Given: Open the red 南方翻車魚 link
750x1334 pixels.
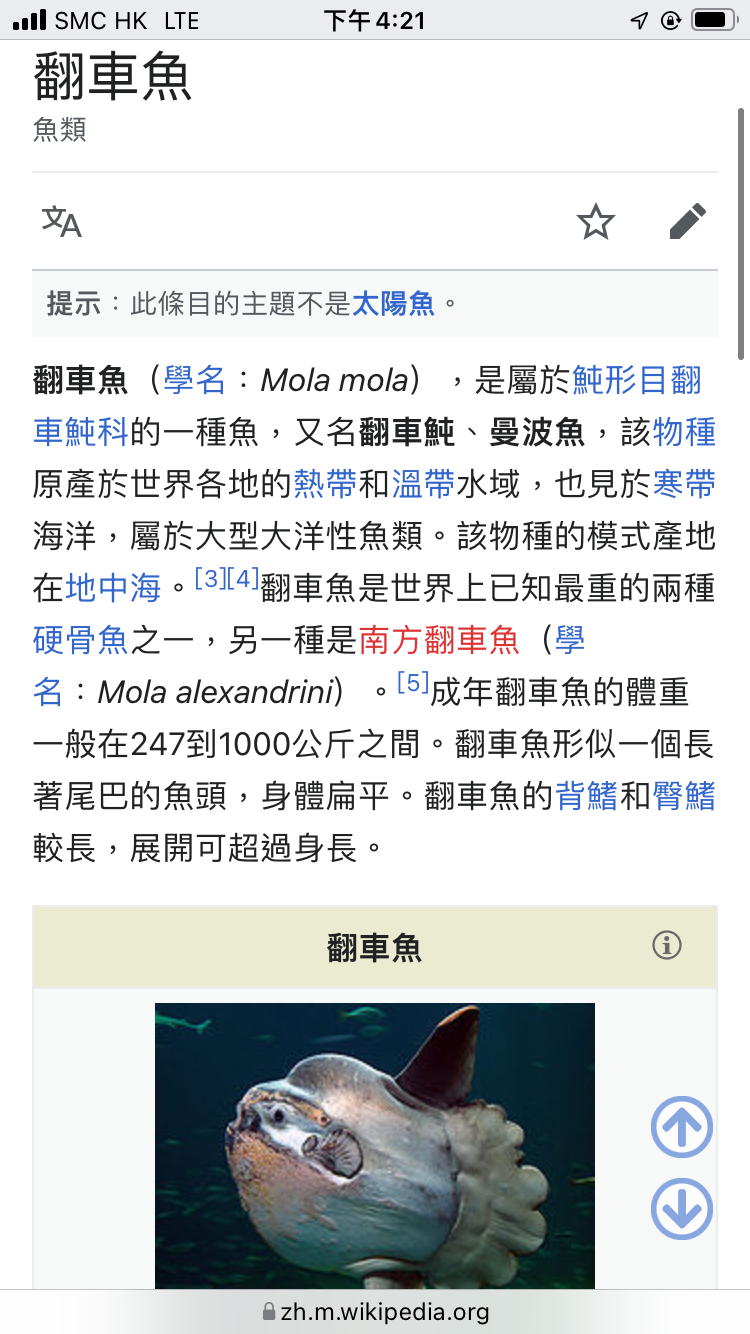Looking at the screenshot, I should [439, 640].
